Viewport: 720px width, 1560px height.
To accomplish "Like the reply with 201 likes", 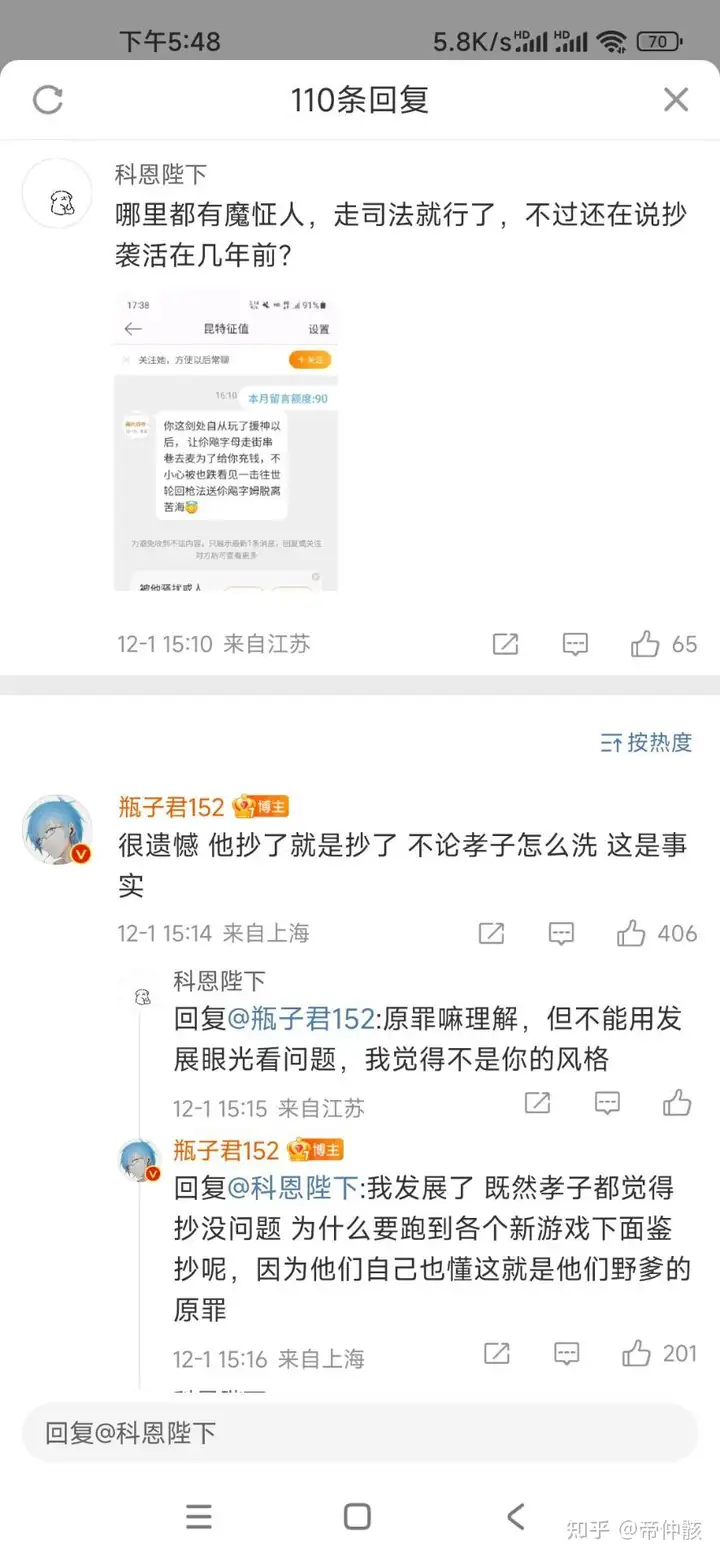I will (x=637, y=1353).
